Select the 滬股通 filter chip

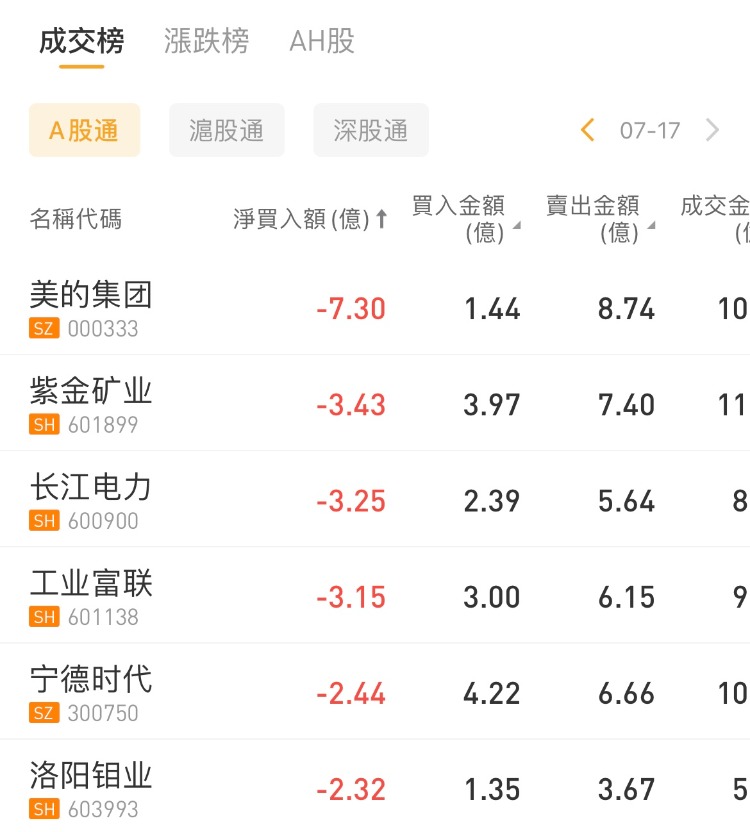(227, 131)
